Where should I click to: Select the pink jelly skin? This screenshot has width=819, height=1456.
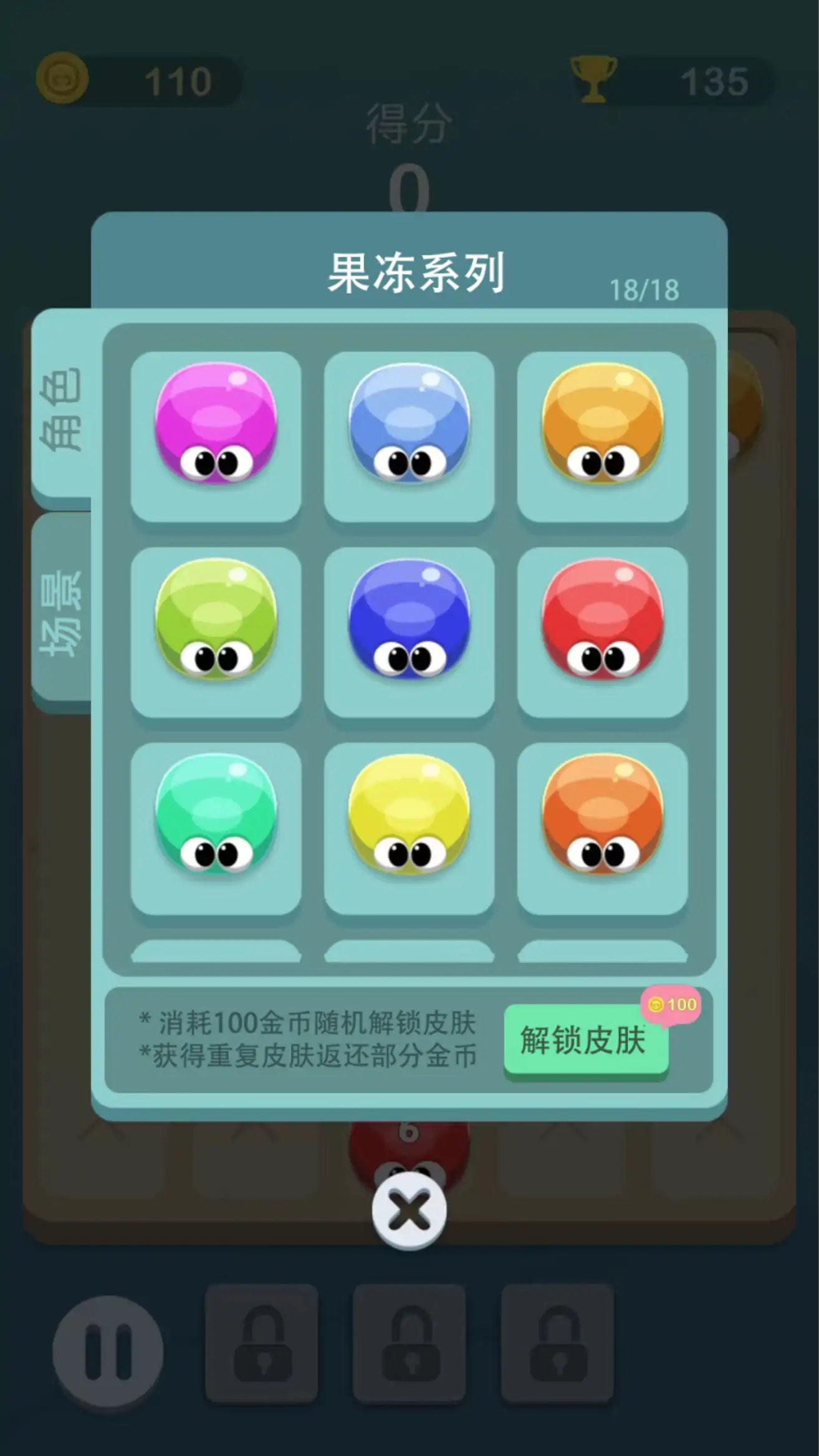216,436
